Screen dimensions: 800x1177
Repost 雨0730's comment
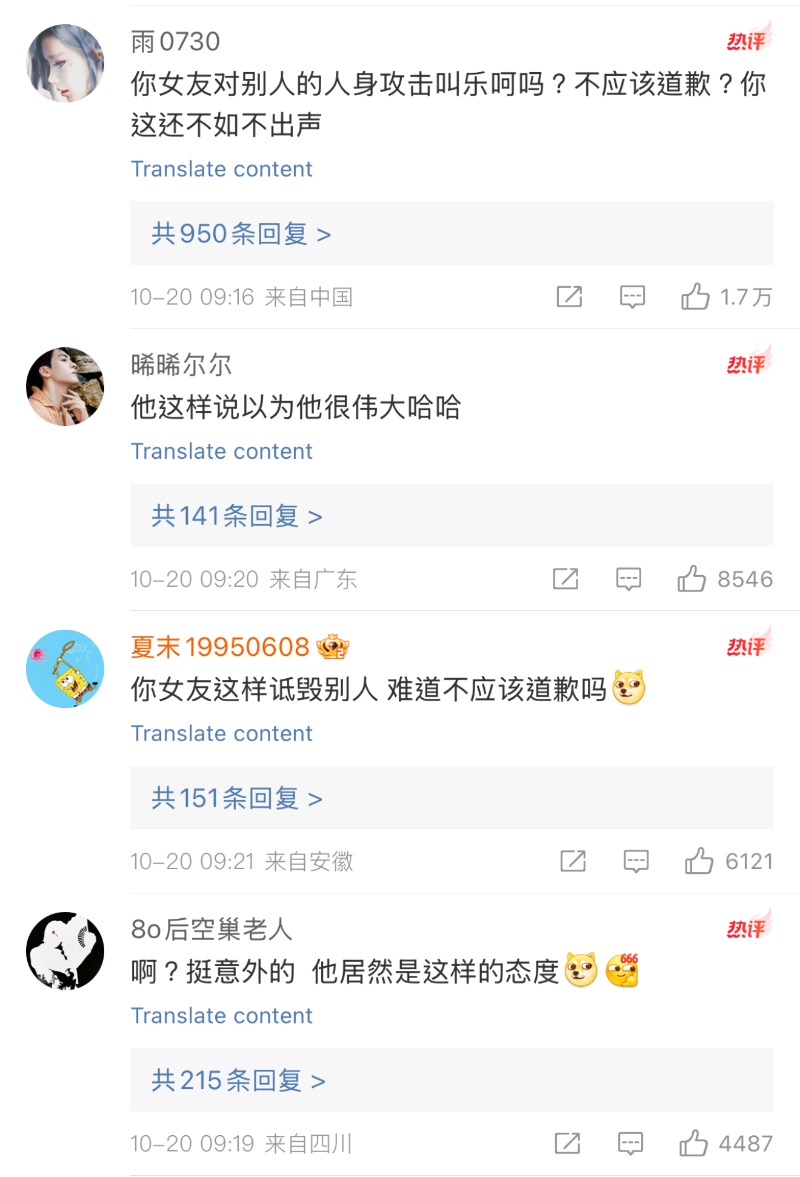point(569,297)
